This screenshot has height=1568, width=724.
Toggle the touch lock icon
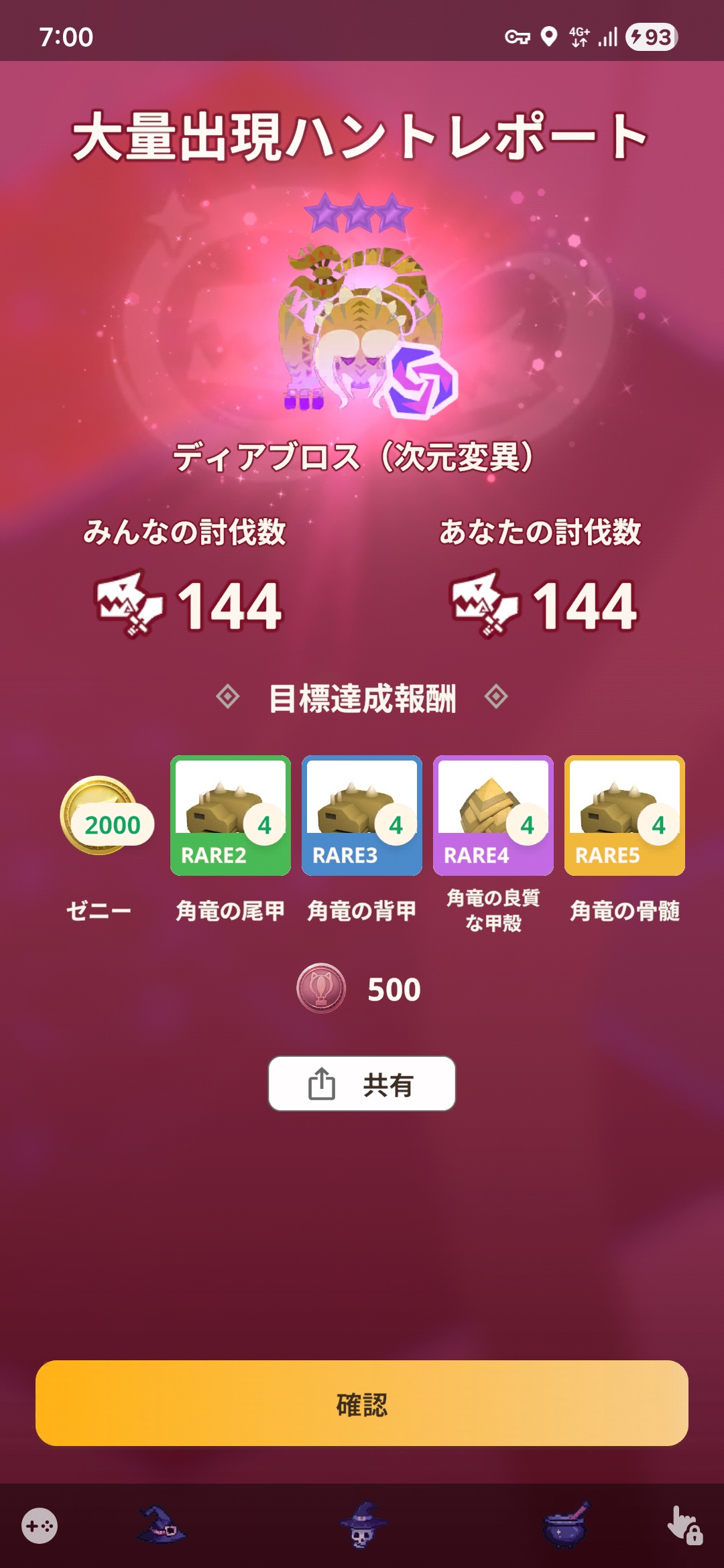684,1526
